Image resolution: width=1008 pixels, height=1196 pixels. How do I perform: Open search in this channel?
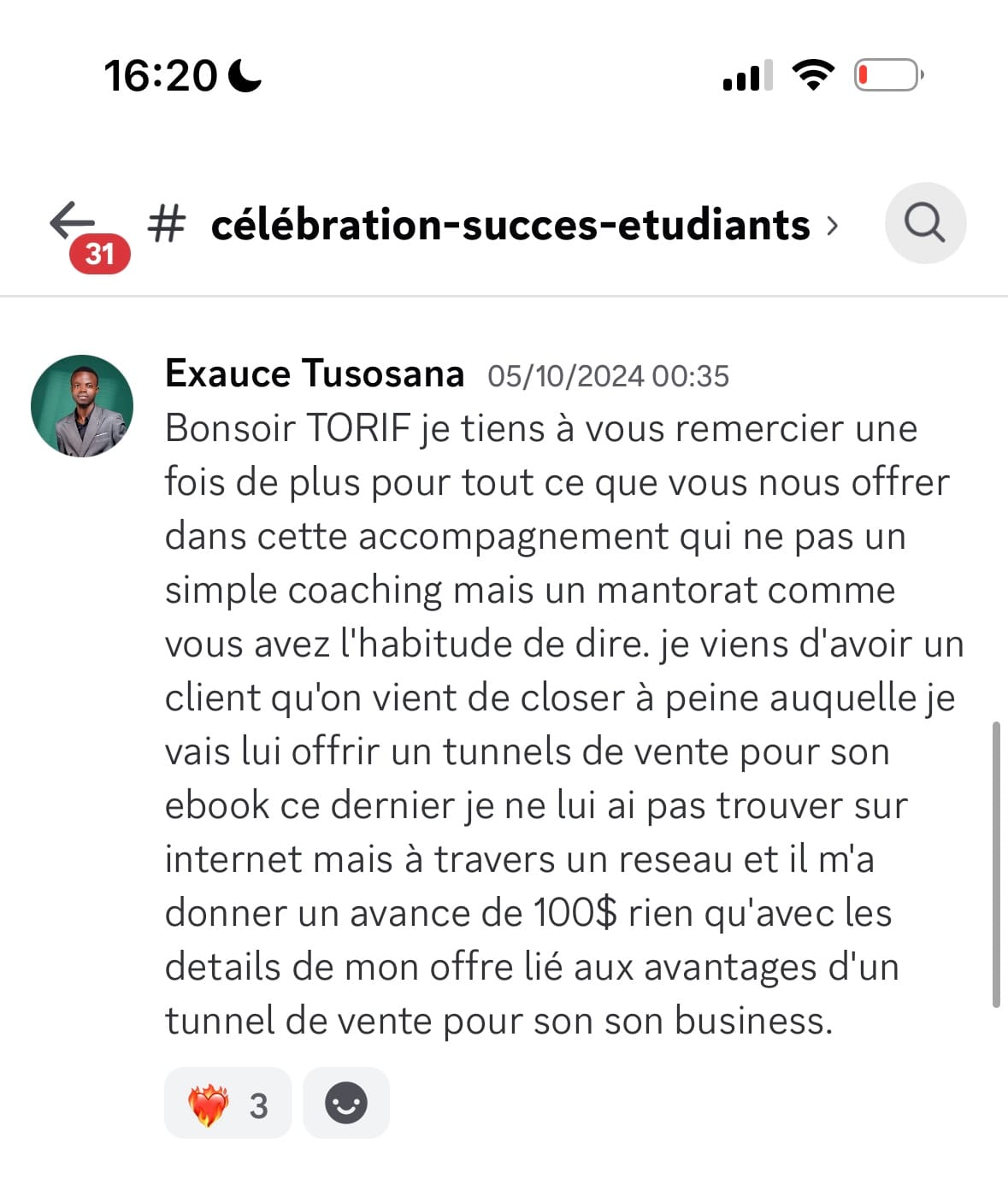[x=925, y=223]
